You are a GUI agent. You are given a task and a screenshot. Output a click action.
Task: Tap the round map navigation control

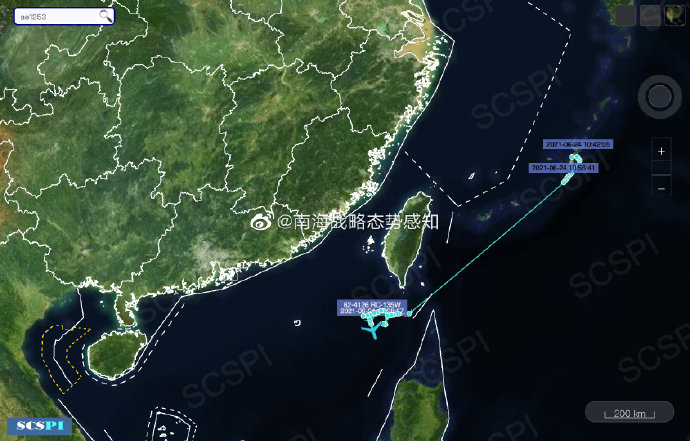click(x=659, y=97)
